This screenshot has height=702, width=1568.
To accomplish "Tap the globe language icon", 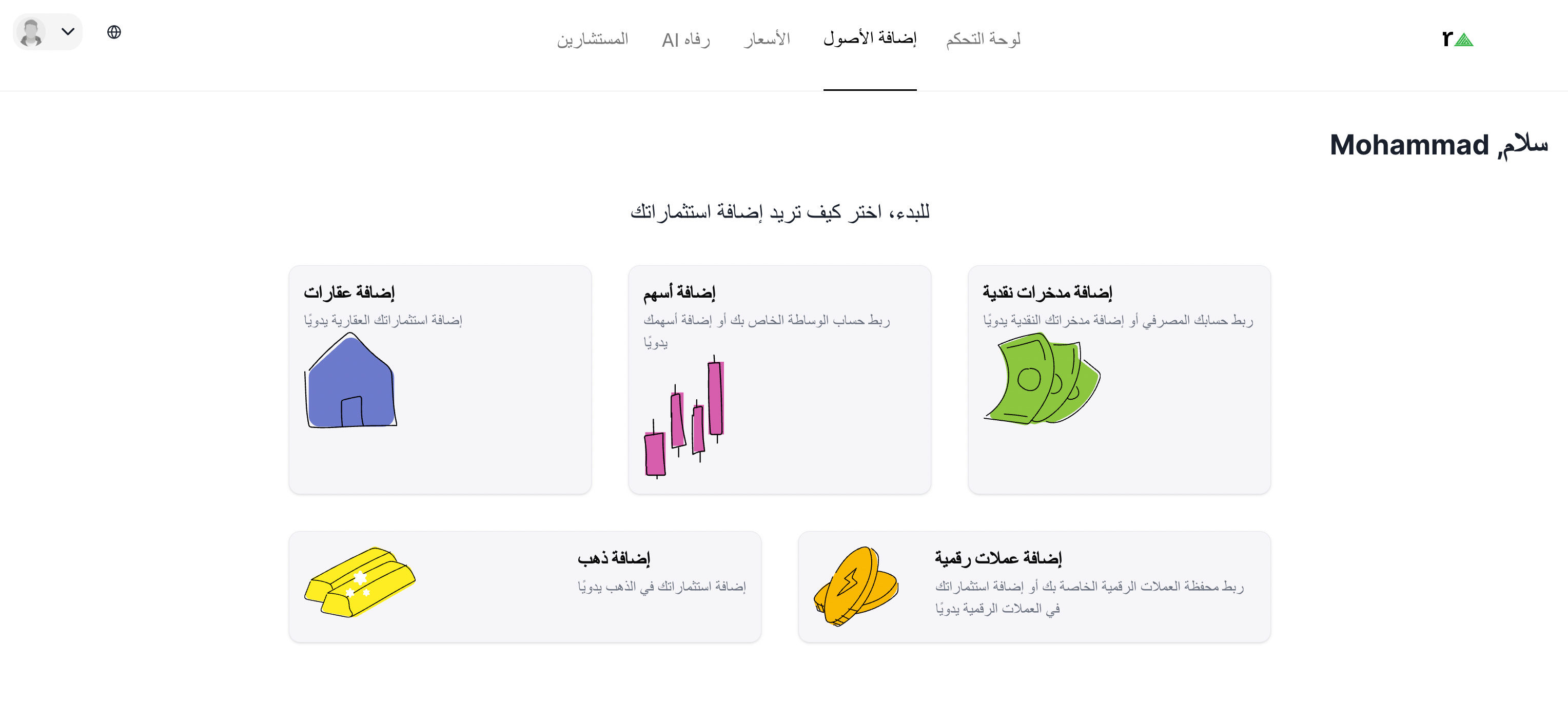I will click(x=114, y=32).
